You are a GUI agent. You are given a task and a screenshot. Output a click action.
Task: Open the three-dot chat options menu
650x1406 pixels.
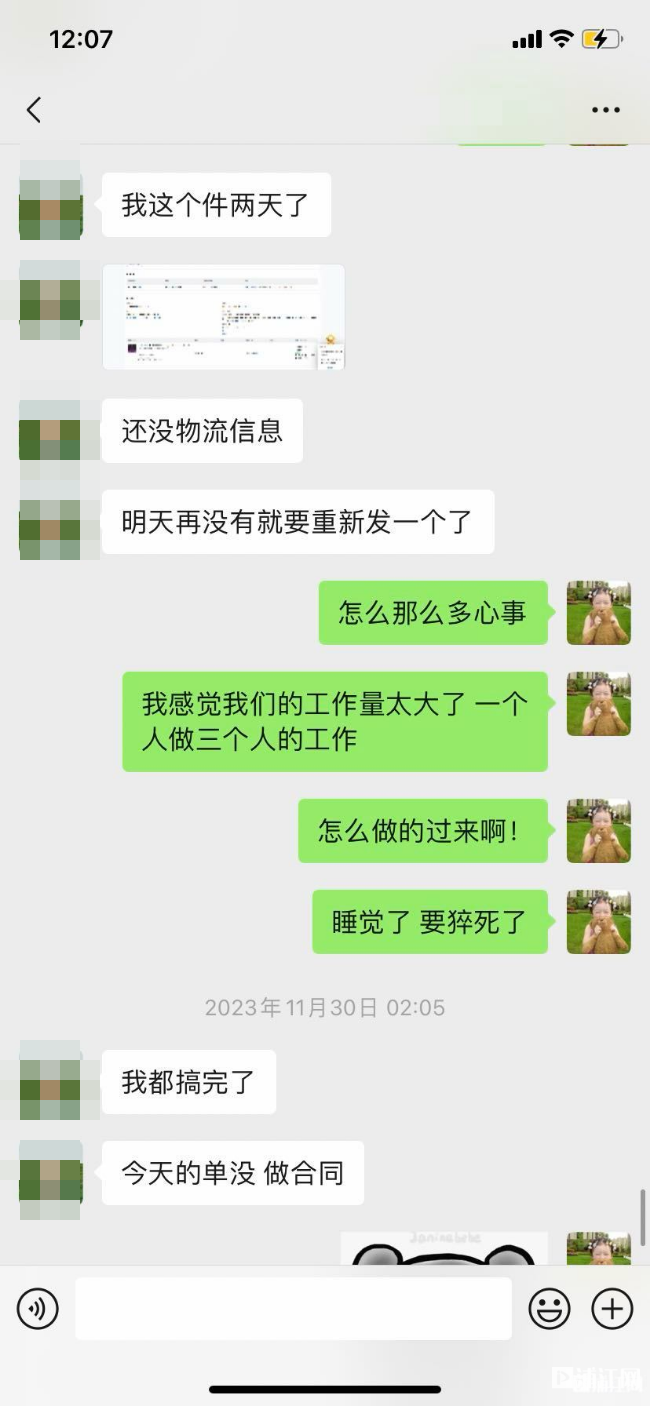[x=606, y=110]
